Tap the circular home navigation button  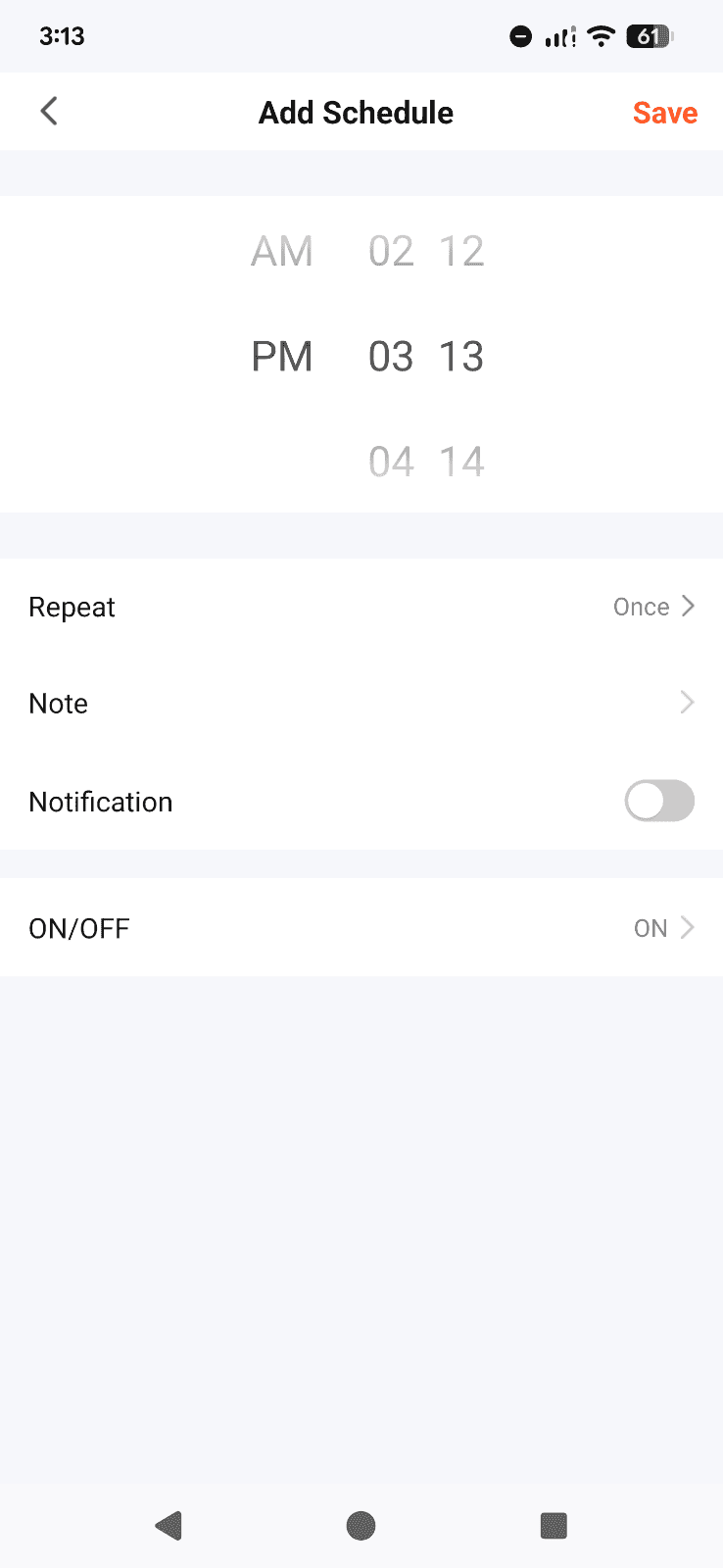[361, 1525]
